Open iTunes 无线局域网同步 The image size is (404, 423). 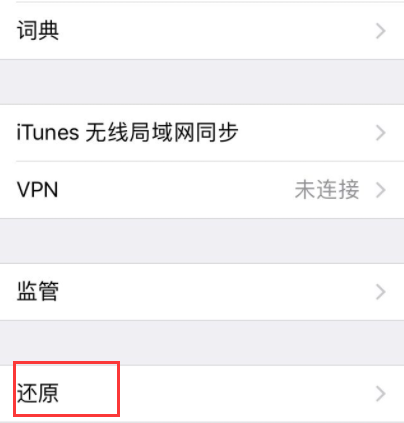(202, 133)
